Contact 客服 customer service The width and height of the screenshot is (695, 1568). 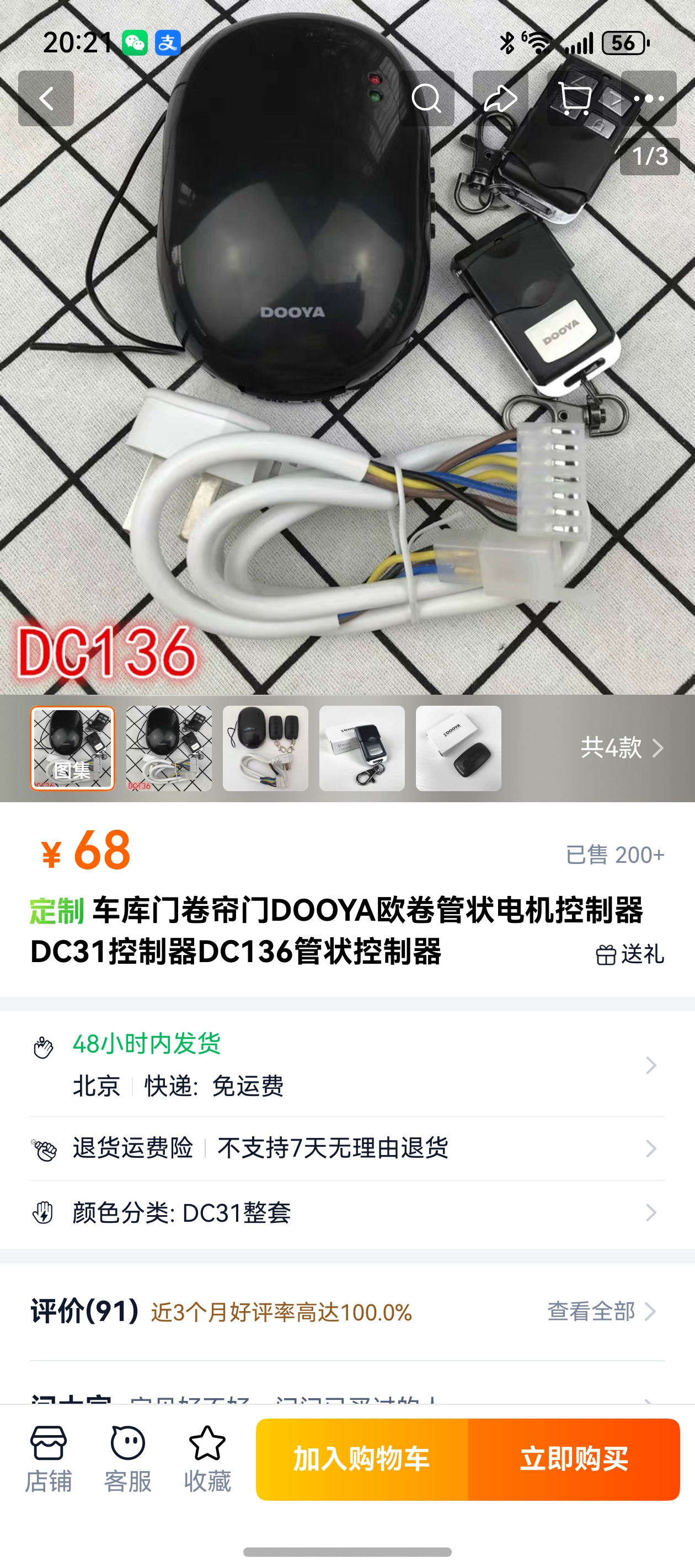(127, 1459)
